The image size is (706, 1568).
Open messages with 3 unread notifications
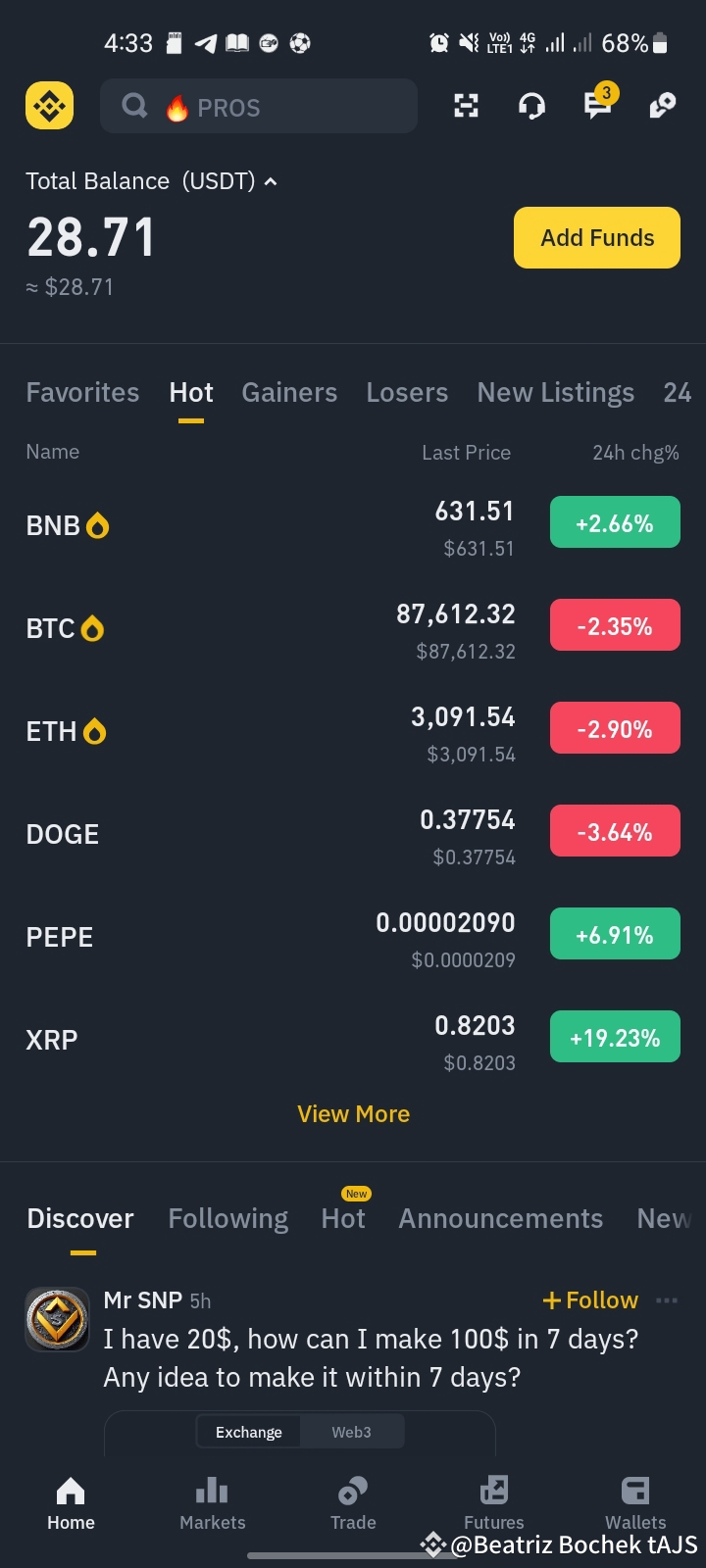coord(597,108)
